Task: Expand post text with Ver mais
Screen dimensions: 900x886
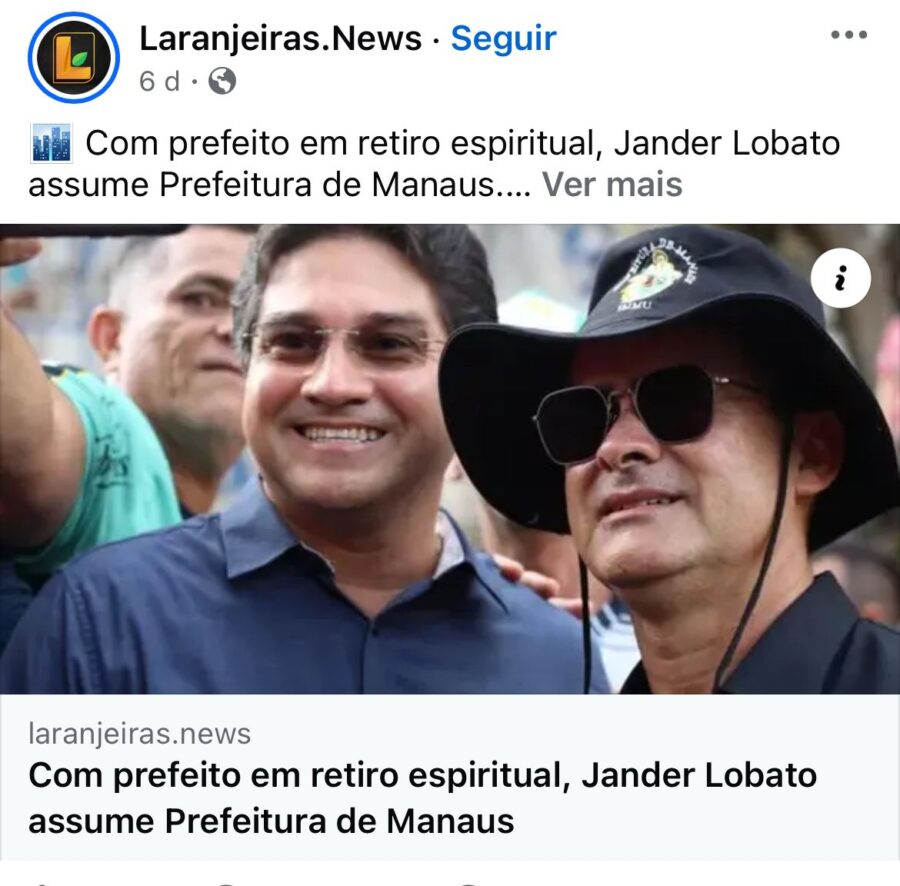Action: (612, 185)
